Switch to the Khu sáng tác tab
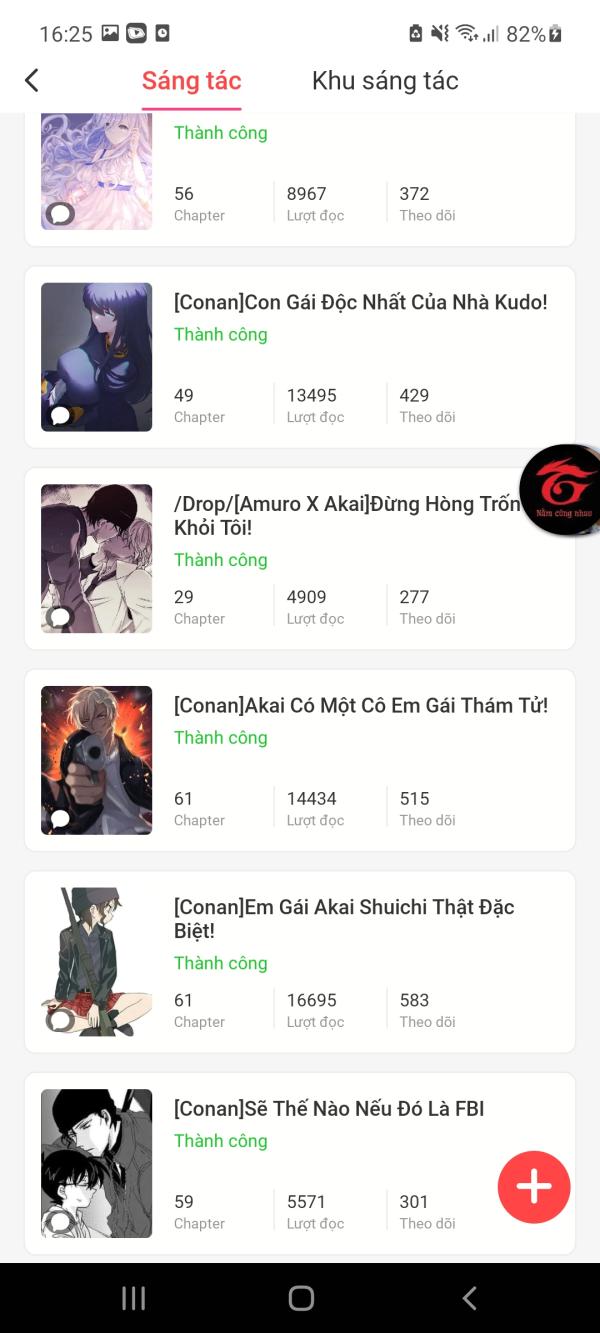600x1333 pixels. pos(385,81)
